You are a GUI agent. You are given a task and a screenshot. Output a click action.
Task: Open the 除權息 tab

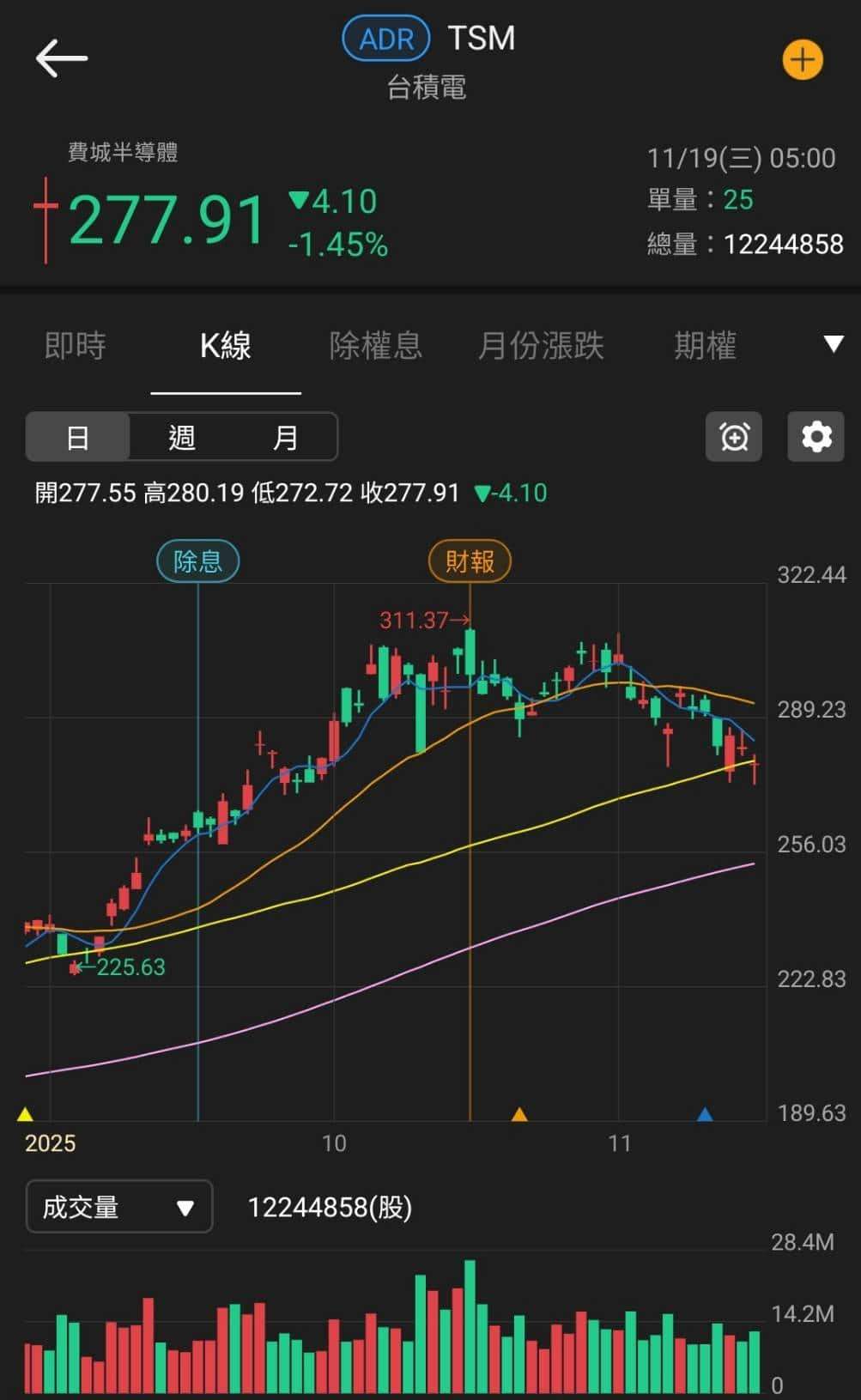pyautogui.click(x=376, y=346)
